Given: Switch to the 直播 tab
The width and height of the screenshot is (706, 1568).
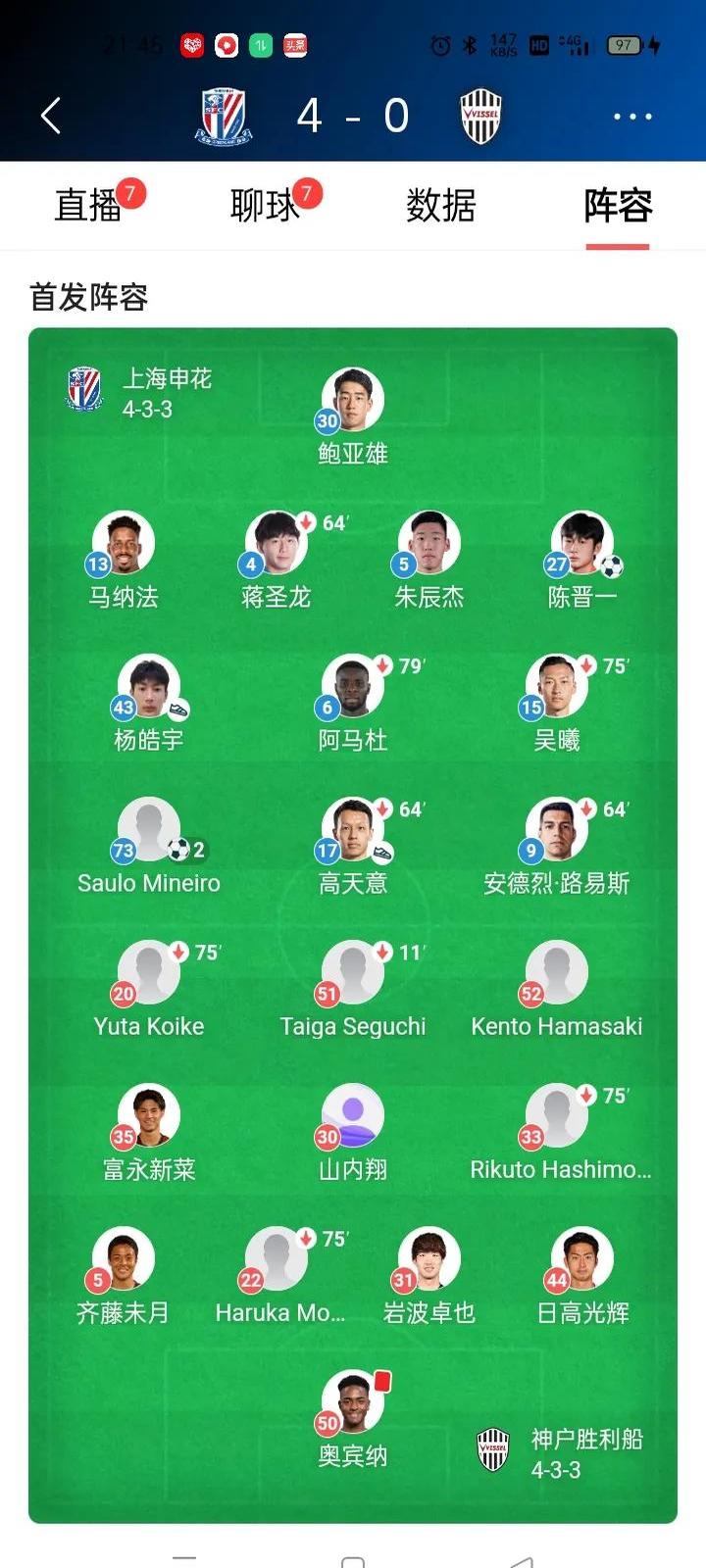Looking at the screenshot, I should pyautogui.click(x=88, y=206).
